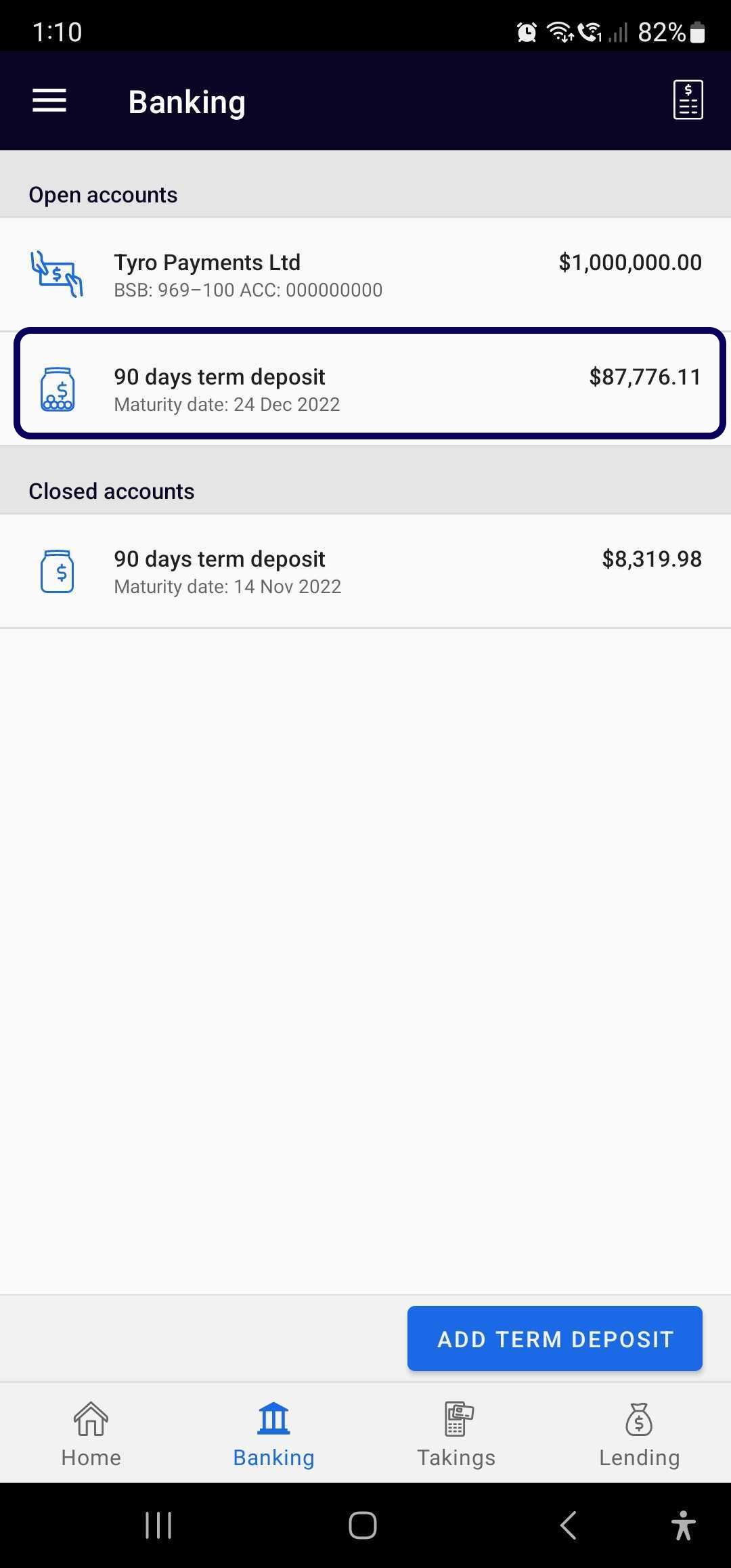The image size is (731, 1568).
Task: Open the closed 90 days term deposit of $8,319.98
Action: coord(365,571)
